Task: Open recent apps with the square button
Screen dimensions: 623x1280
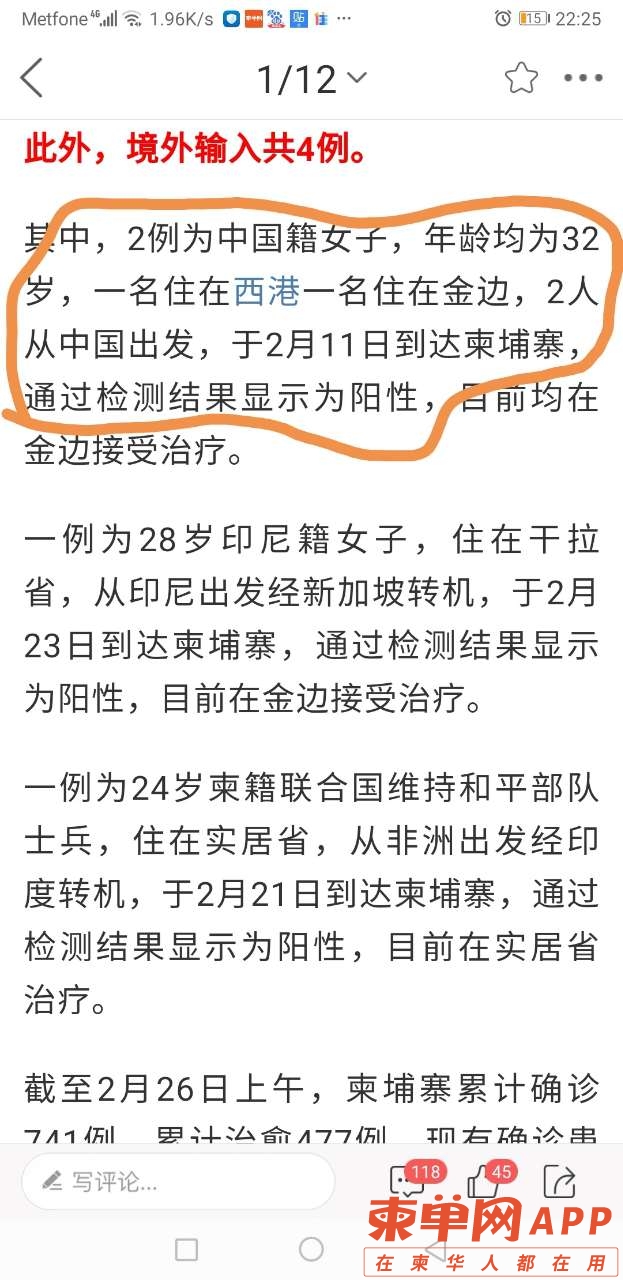Action: (x=186, y=1249)
